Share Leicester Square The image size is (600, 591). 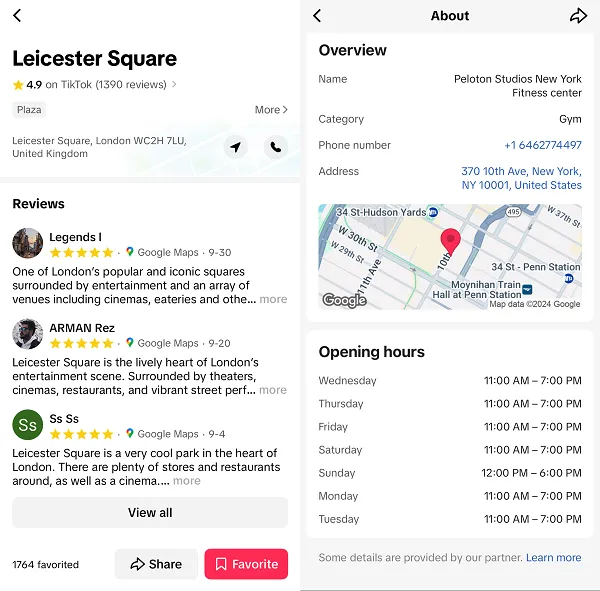155,564
